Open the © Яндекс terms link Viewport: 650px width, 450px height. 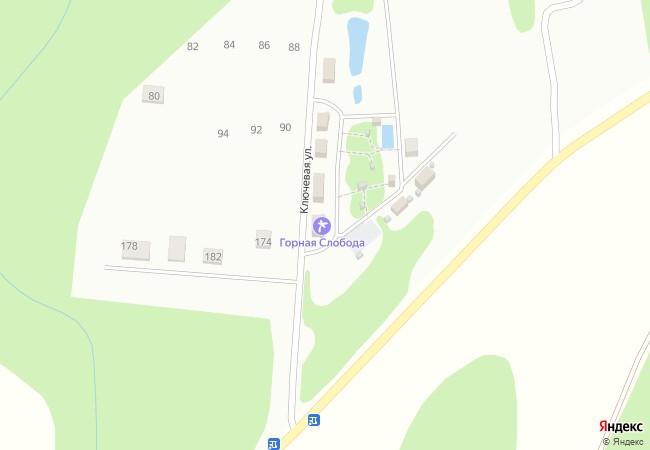tap(622, 441)
